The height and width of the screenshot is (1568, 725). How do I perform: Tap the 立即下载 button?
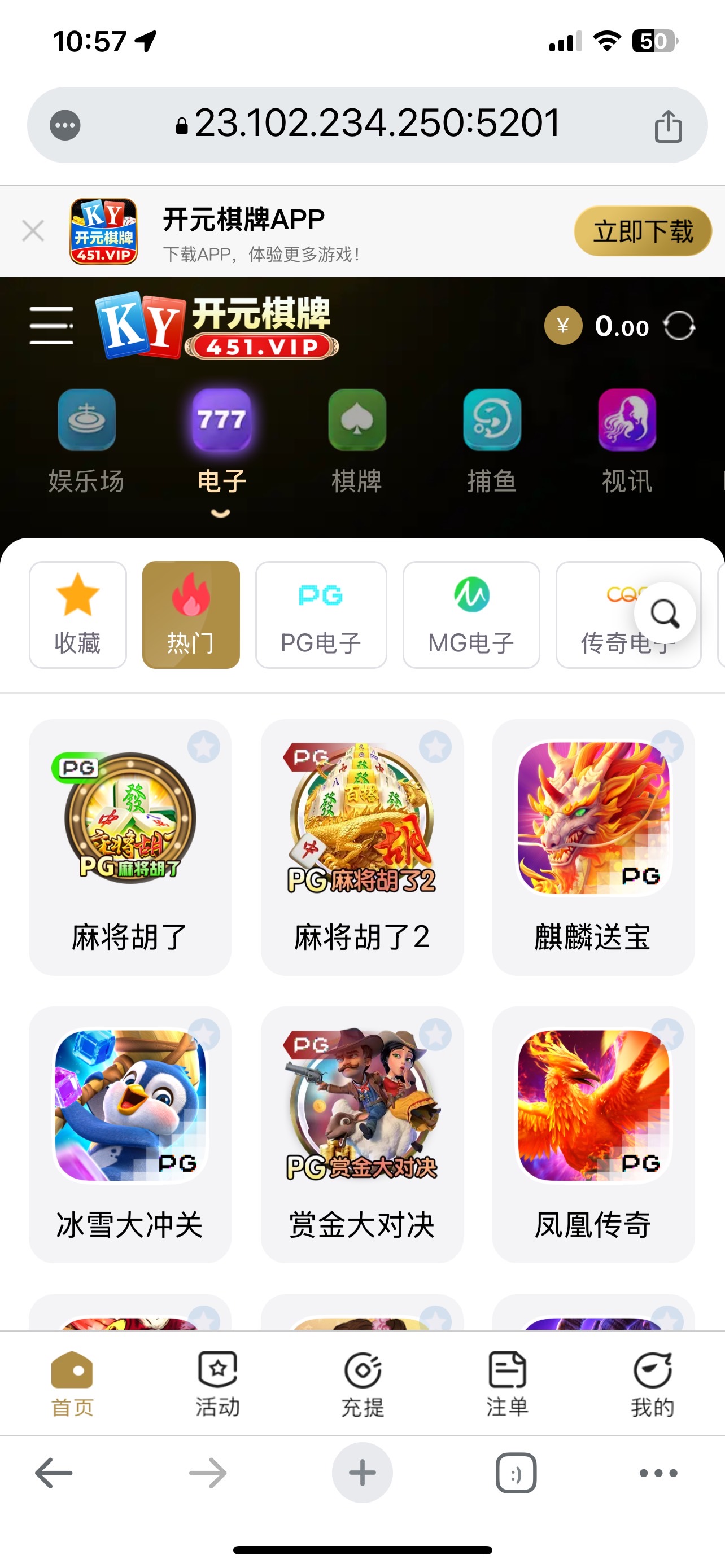pos(642,232)
